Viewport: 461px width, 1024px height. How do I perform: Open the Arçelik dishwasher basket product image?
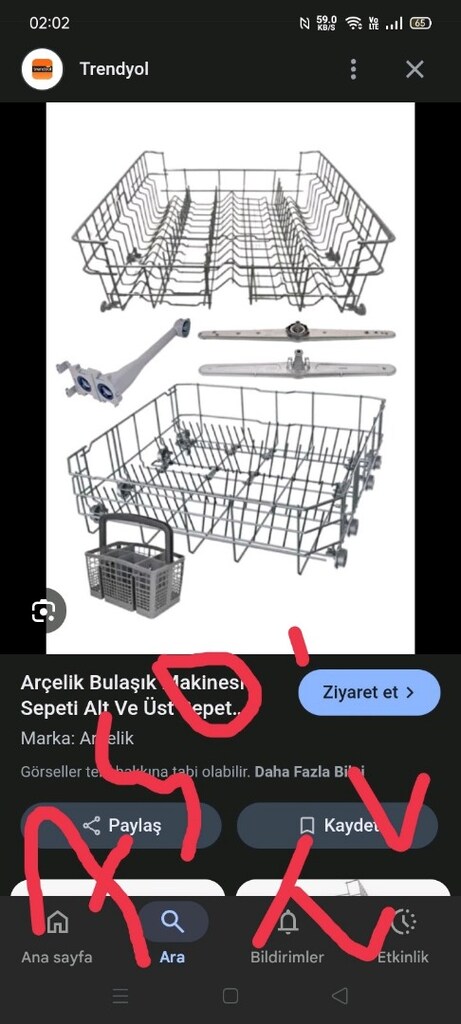(x=230, y=378)
